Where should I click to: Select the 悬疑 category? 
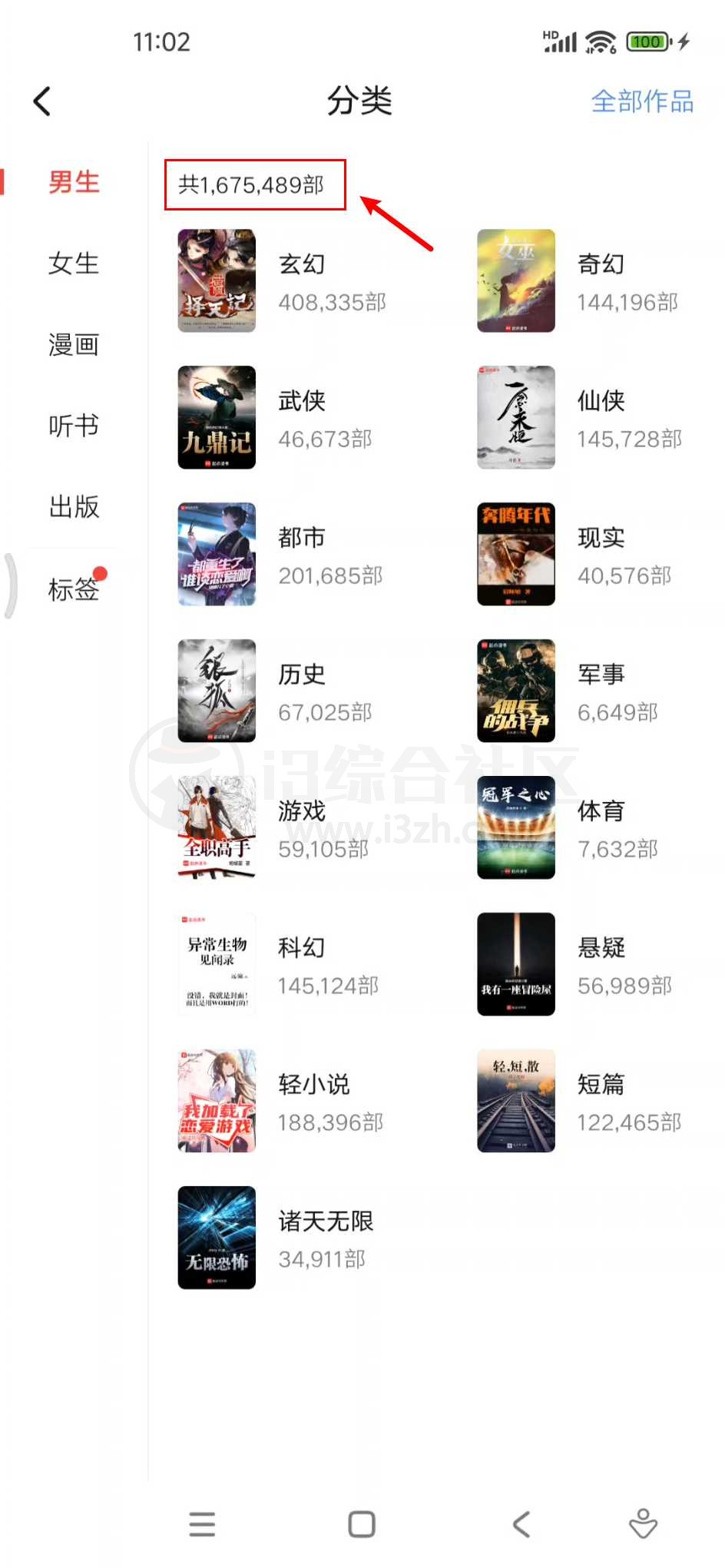602,949
